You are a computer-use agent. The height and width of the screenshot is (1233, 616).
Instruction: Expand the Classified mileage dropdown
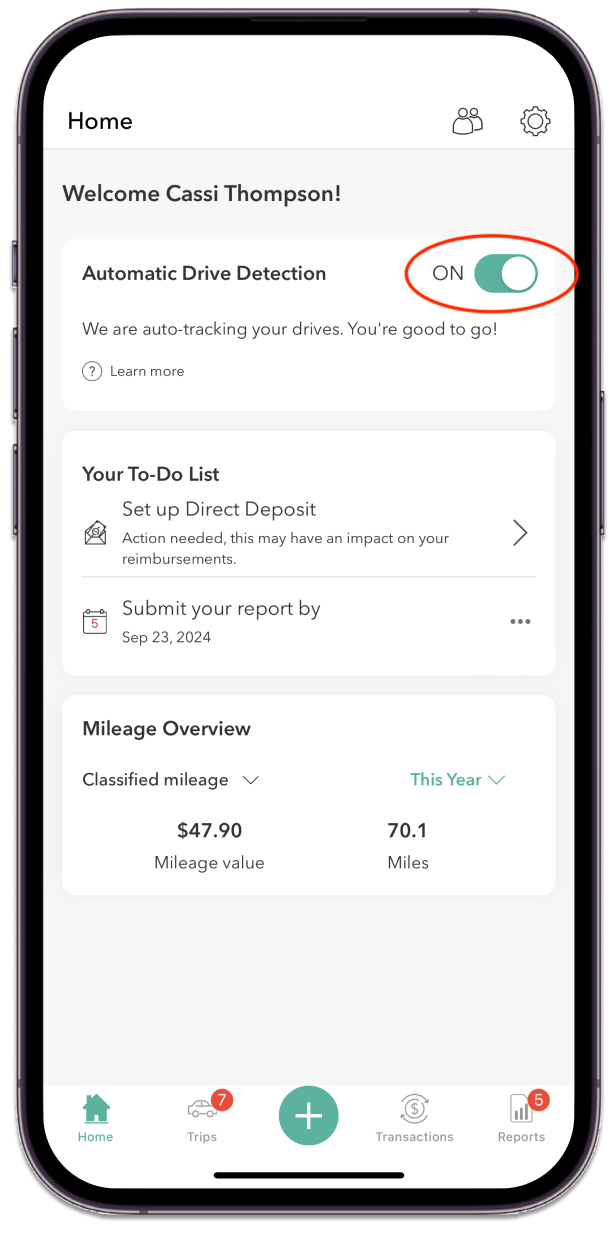[x=170, y=780]
